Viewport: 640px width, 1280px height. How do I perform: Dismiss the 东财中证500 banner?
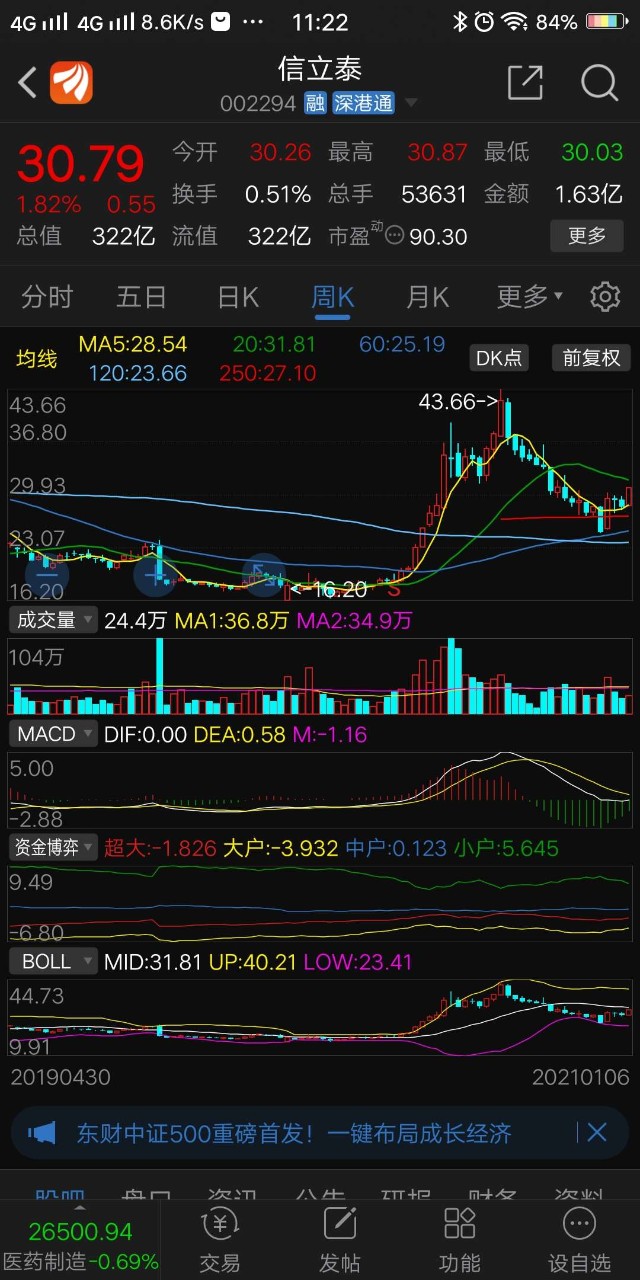[597, 1133]
